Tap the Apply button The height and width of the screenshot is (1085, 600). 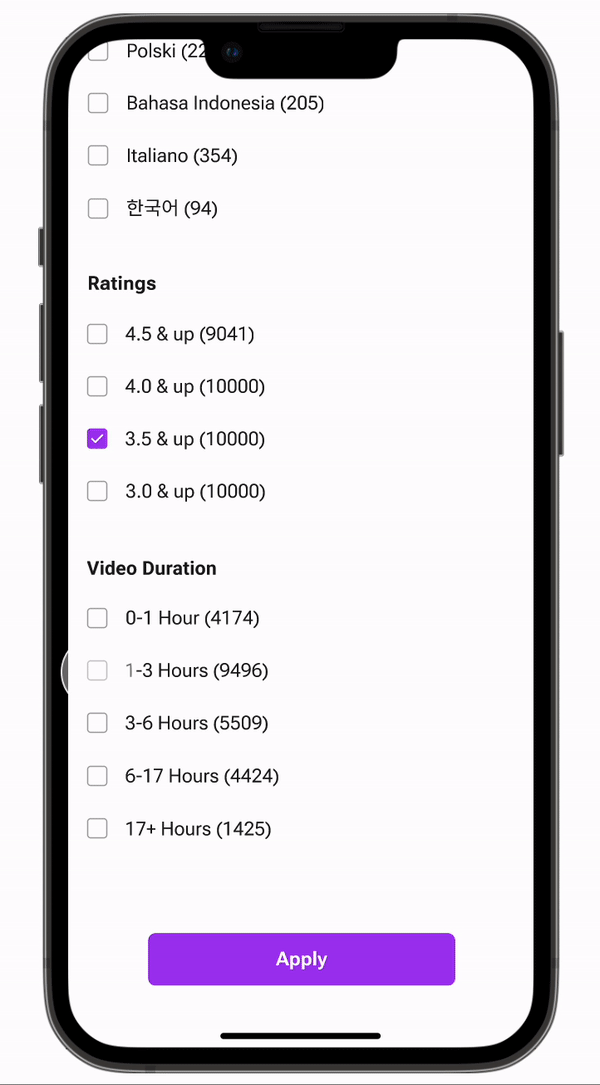(301, 959)
